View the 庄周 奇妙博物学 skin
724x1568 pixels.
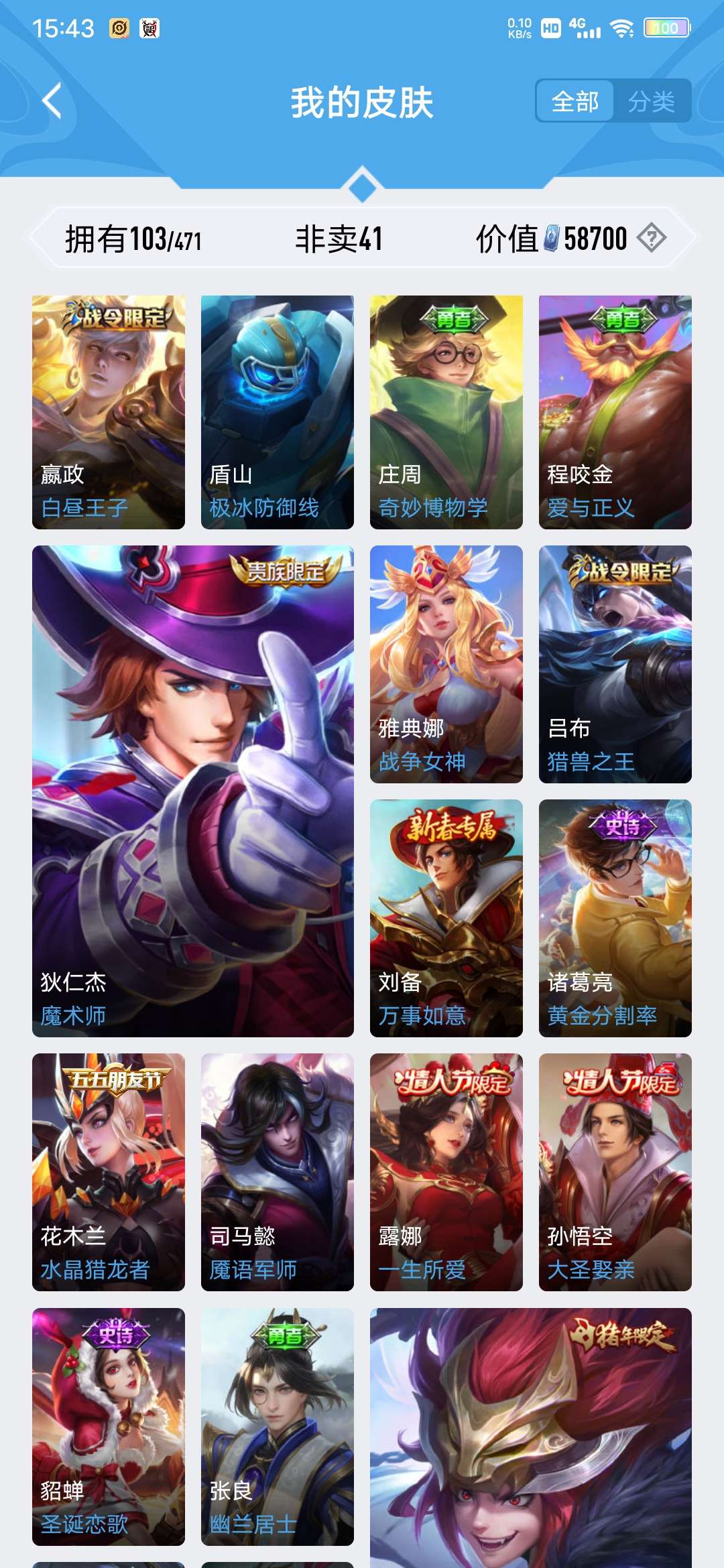pos(446,412)
